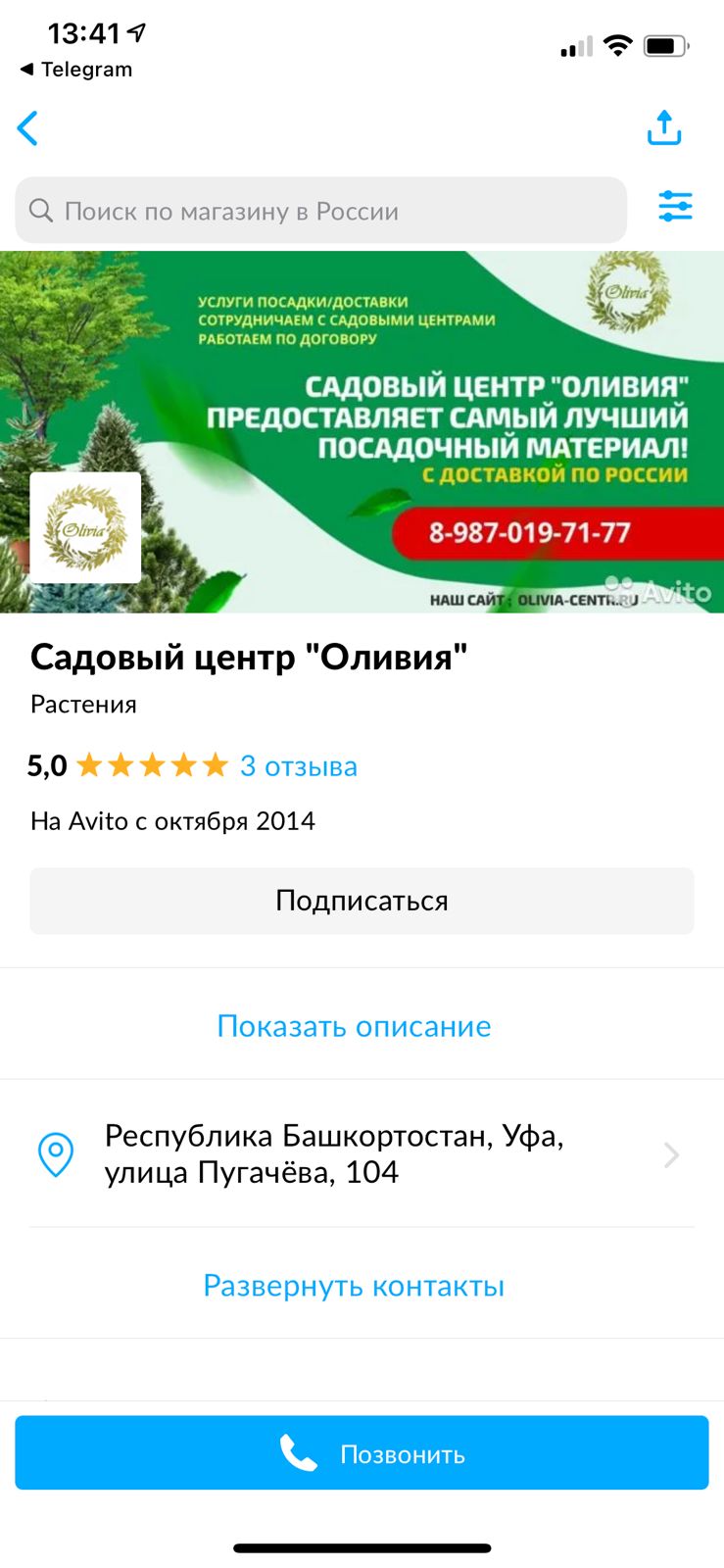Expand Развернуть контакты

coord(354,1286)
